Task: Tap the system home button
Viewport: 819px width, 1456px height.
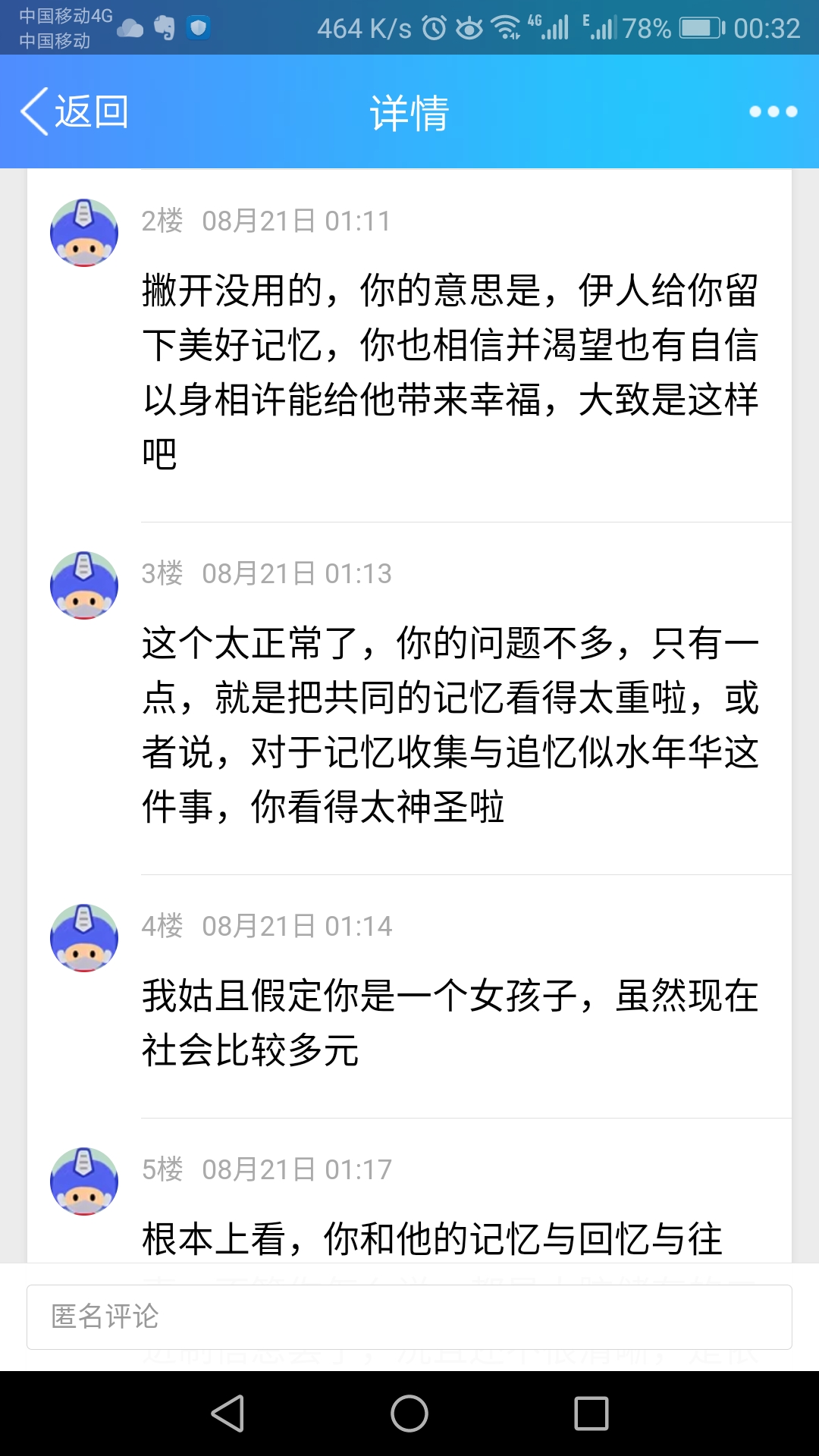Action: click(409, 1414)
